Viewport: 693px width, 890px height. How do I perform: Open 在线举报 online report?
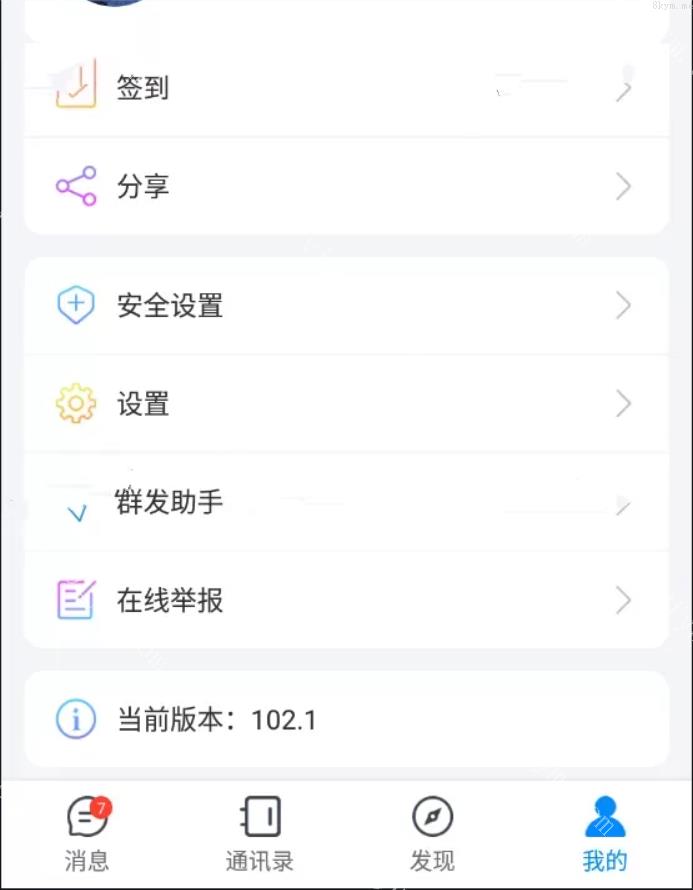345,600
